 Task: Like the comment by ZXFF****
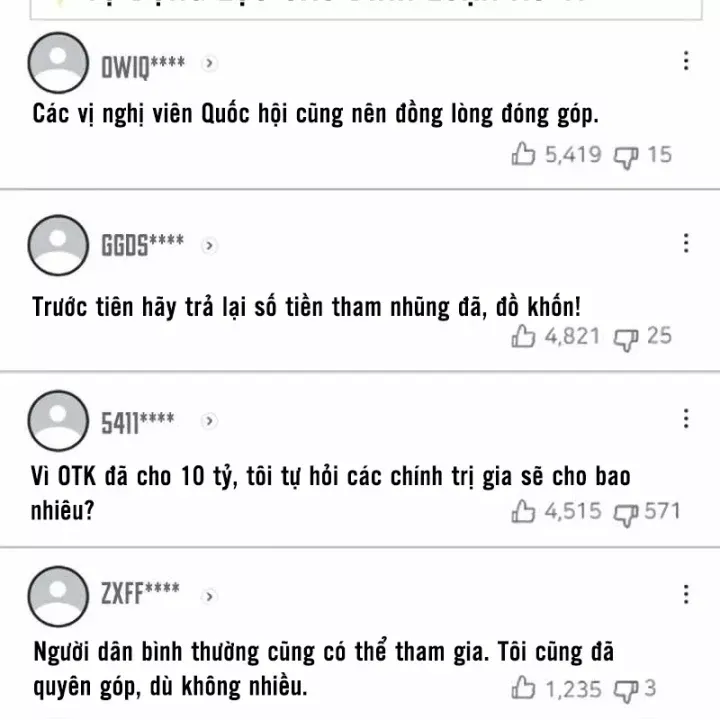click(x=524, y=689)
